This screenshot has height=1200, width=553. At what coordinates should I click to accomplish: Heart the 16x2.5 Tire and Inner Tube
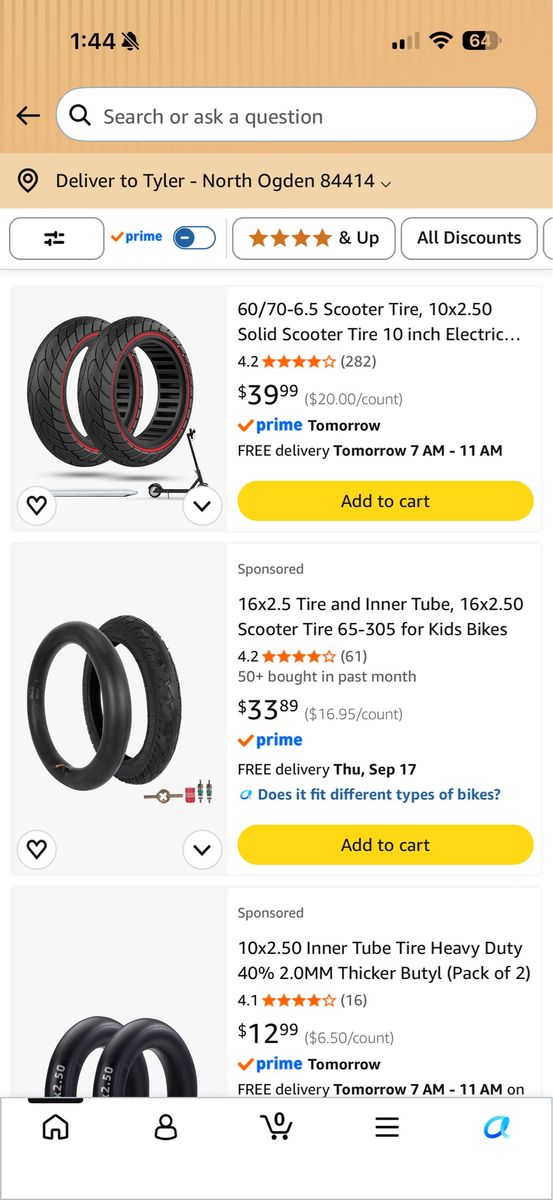[37, 850]
